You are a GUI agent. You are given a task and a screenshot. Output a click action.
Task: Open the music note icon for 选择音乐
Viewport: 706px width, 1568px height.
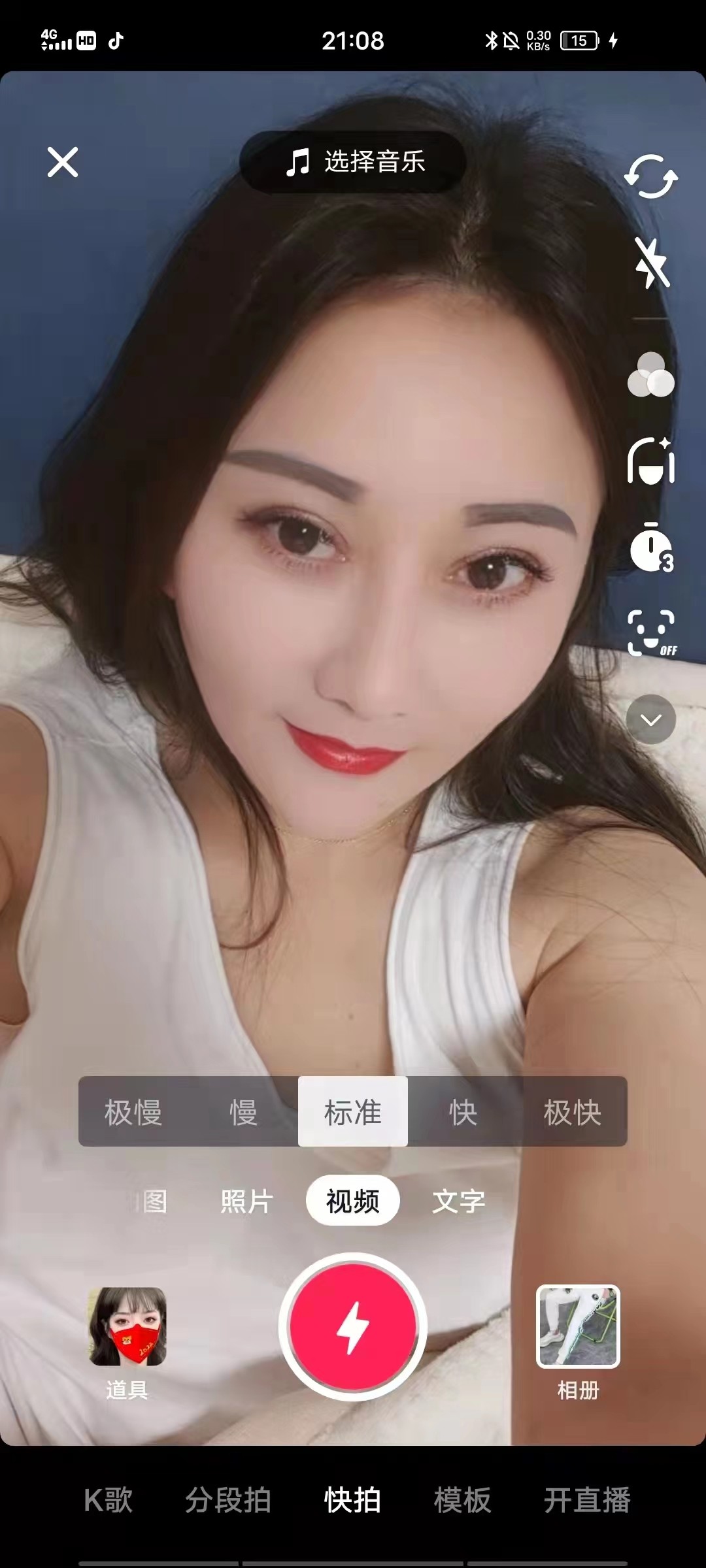(297, 163)
